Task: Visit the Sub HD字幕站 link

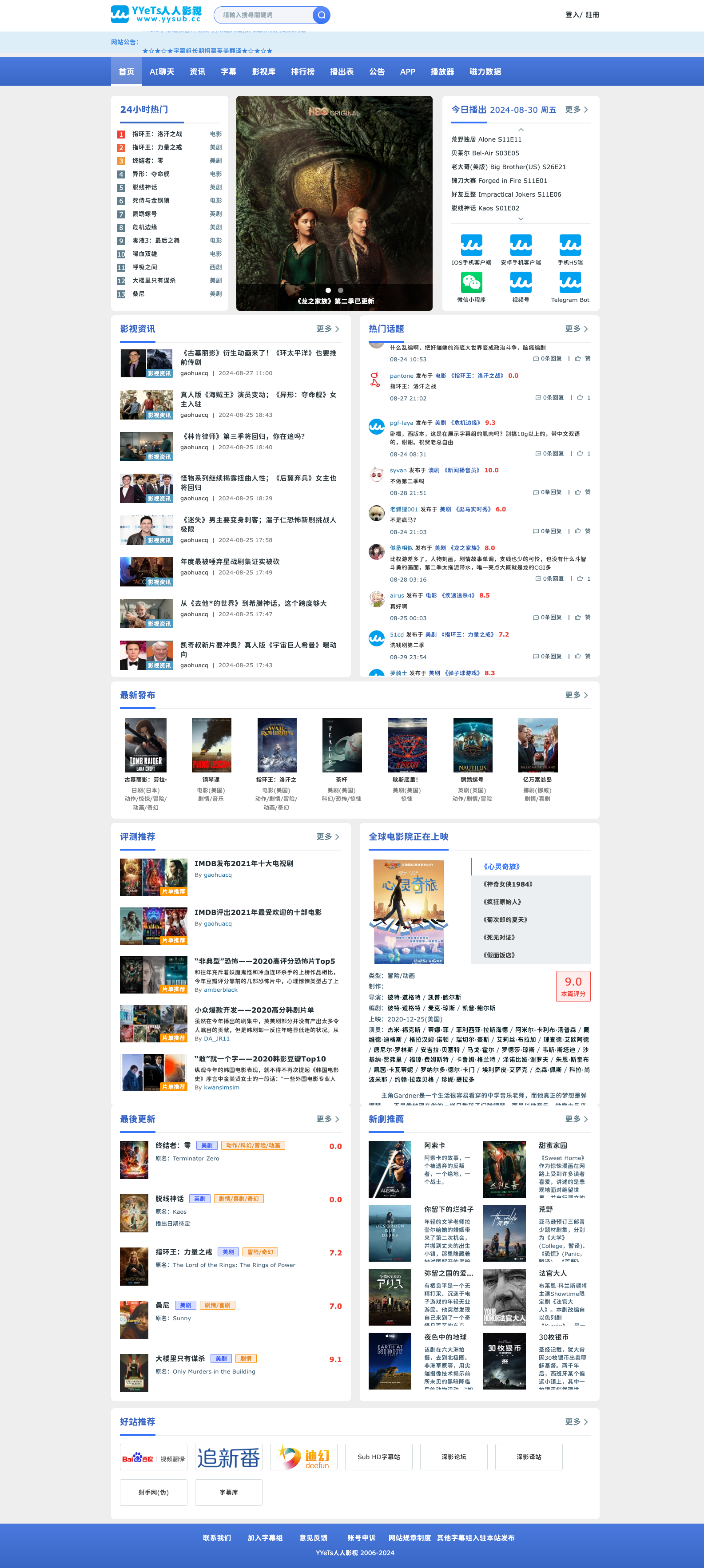Action: (378, 1457)
